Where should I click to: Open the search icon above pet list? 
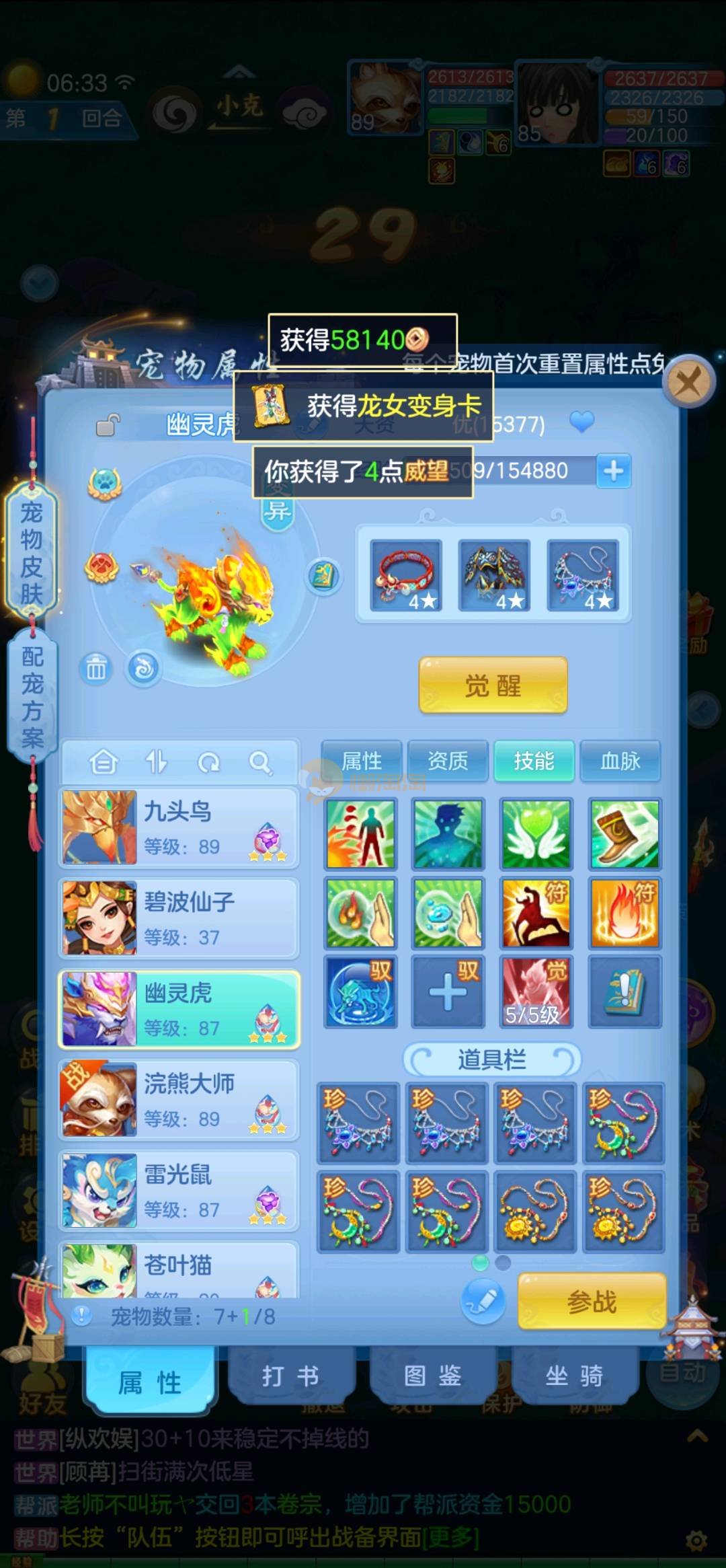[x=259, y=763]
